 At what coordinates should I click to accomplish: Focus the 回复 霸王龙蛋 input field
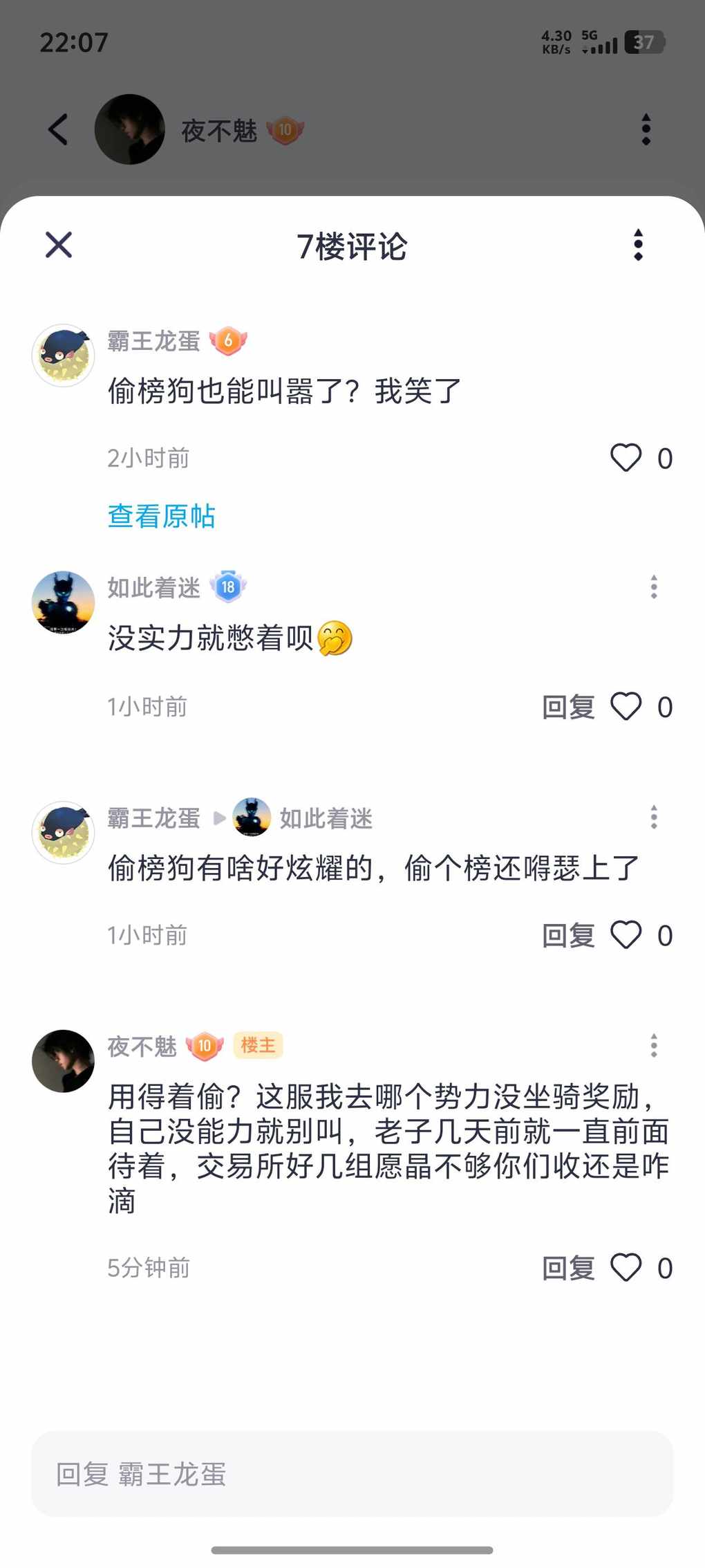point(352,1474)
